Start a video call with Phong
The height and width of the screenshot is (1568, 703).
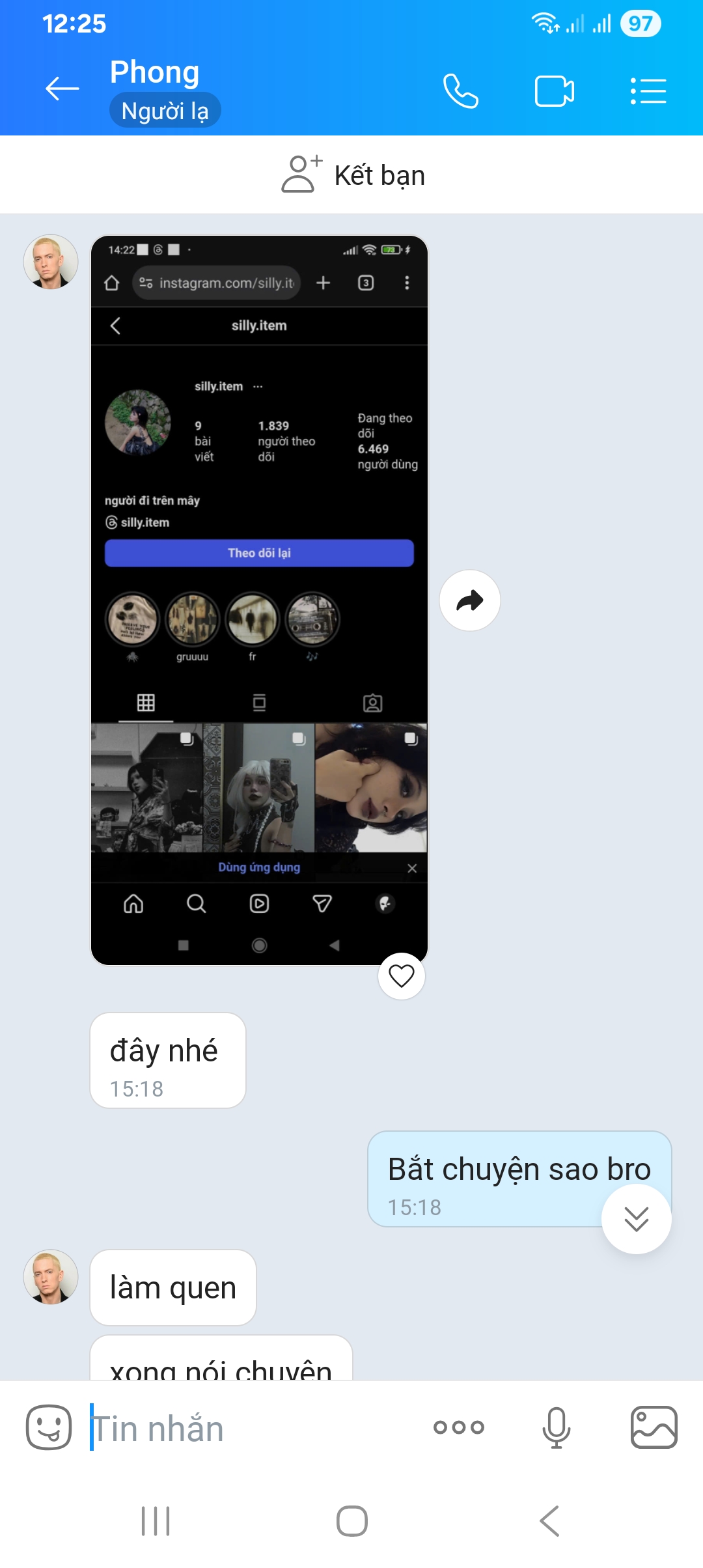pyautogui.click(x=554, y=91)
